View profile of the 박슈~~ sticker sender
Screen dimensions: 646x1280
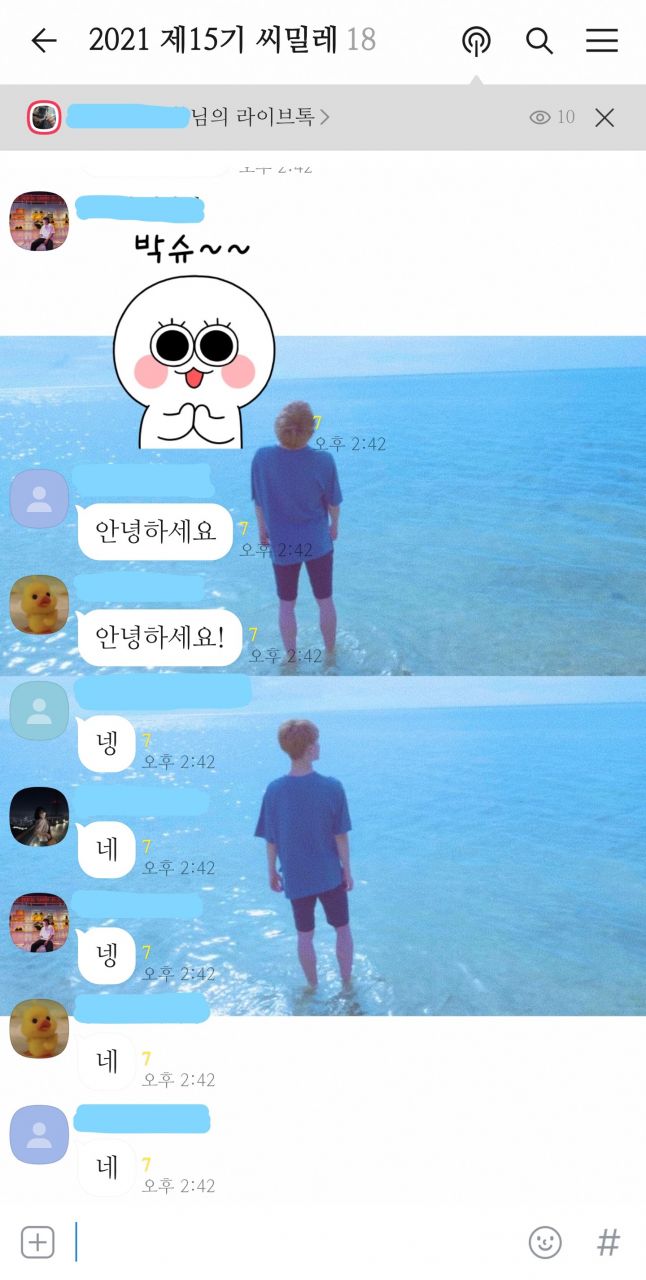[39, 221]
